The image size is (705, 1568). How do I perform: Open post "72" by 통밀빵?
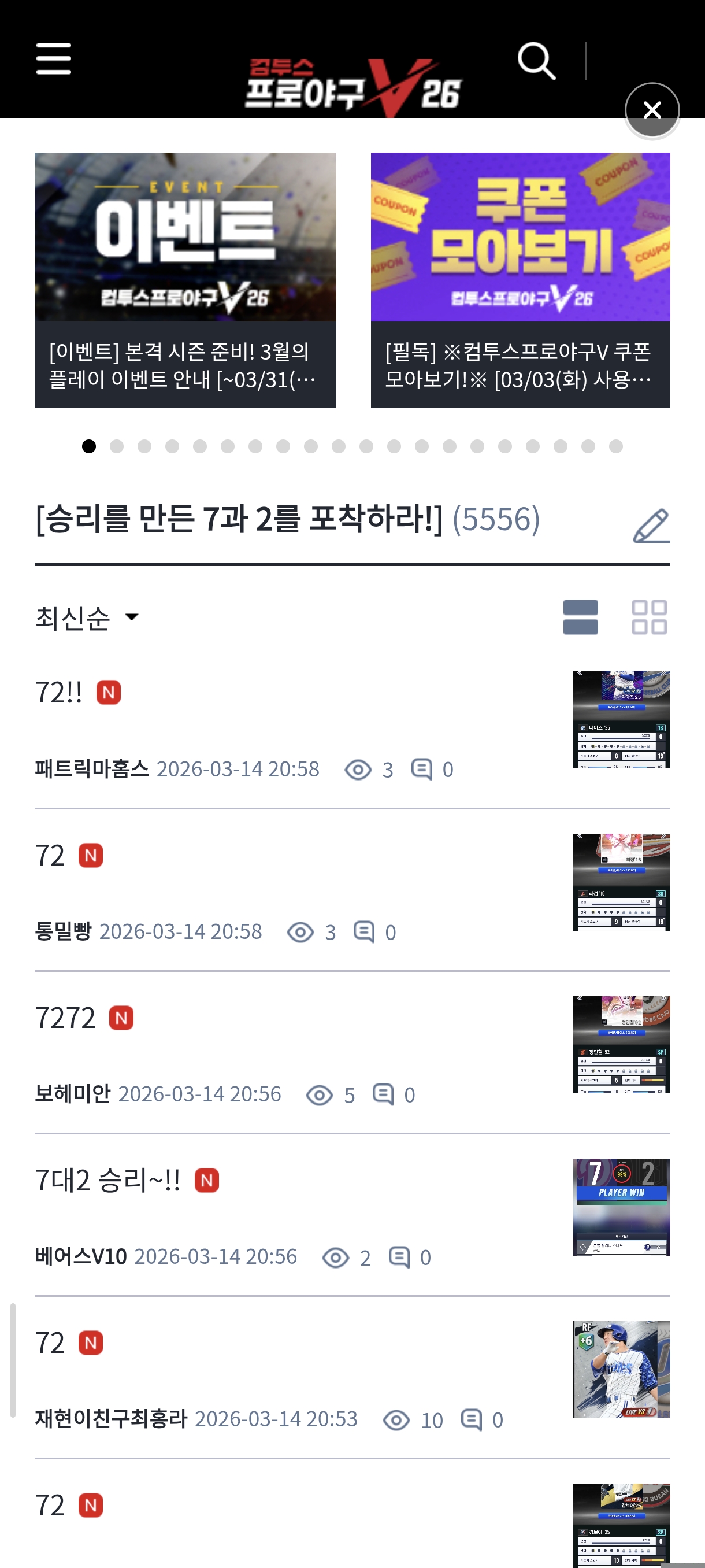coord(50,855)
